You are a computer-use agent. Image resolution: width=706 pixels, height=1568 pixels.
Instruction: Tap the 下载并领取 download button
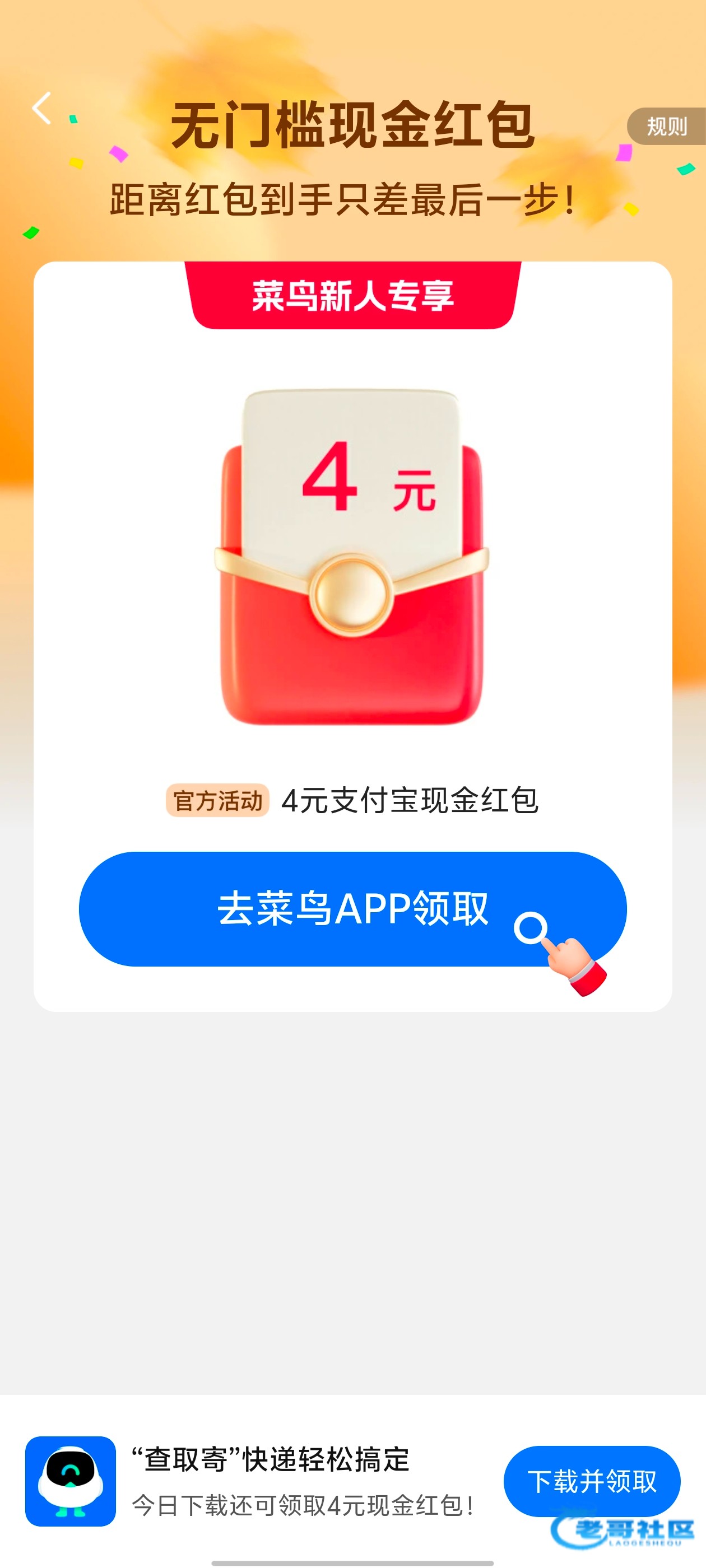point(591,1480)
